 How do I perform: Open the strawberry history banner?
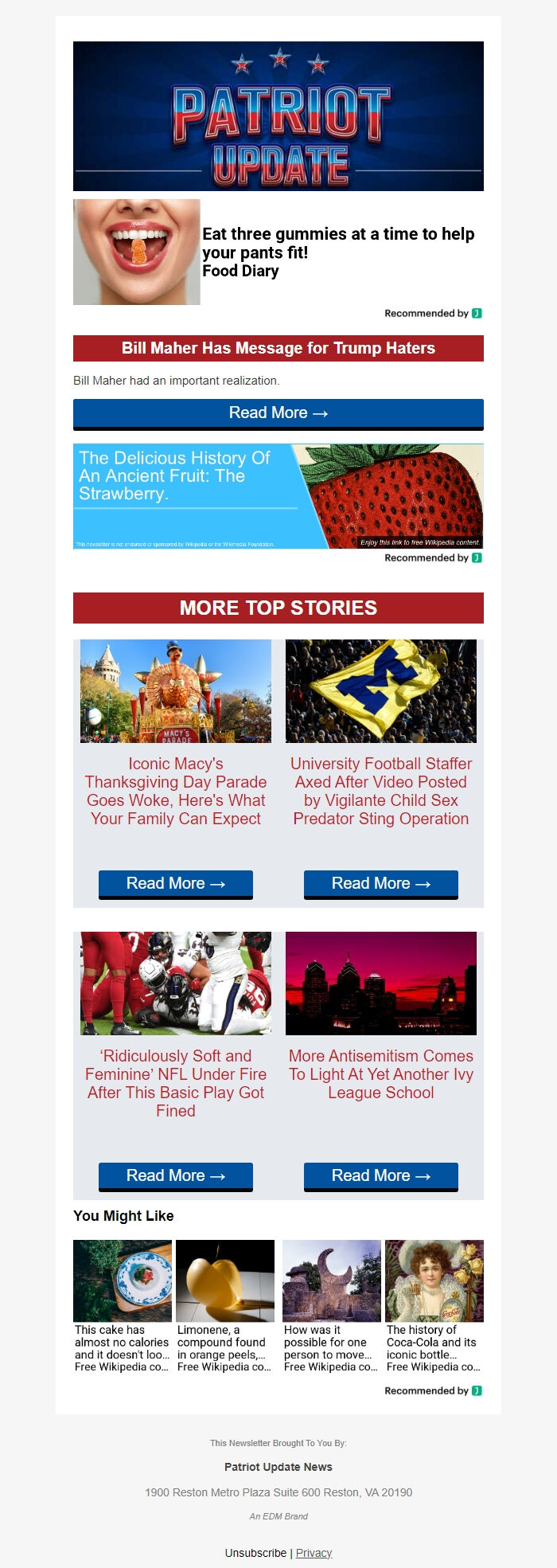coord(278,496)
